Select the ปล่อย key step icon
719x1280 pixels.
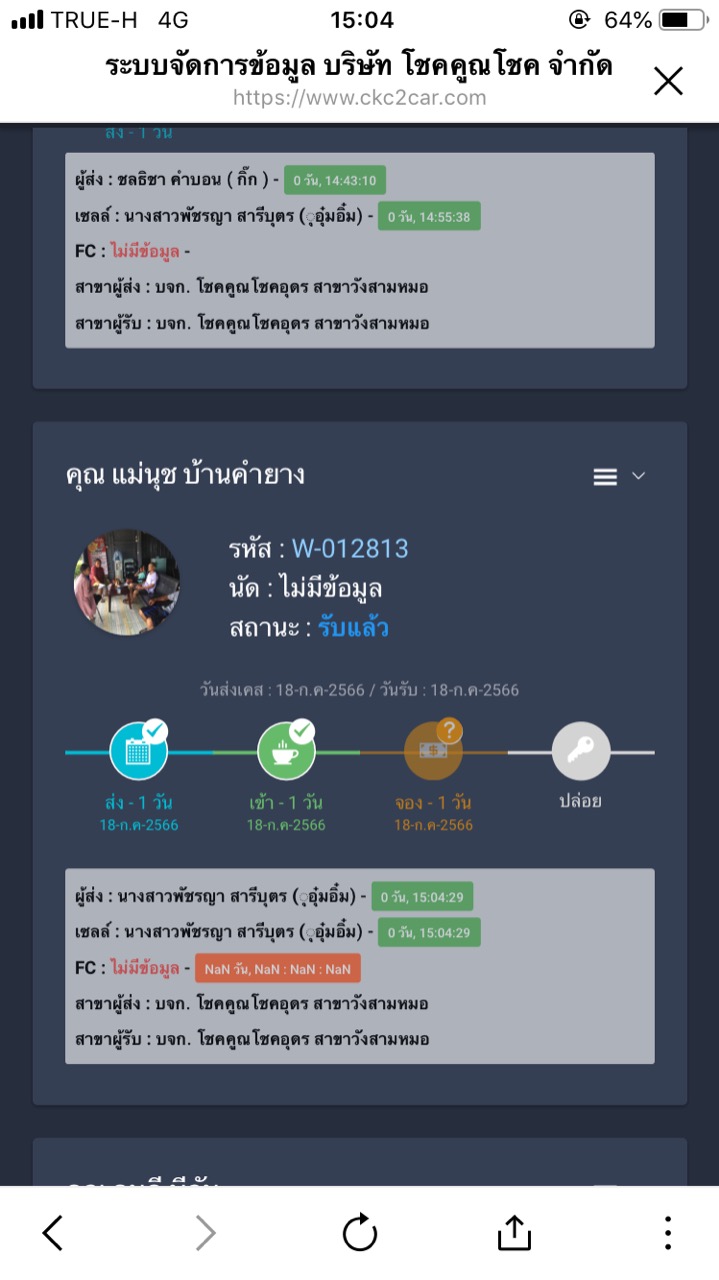click(581, 751)
